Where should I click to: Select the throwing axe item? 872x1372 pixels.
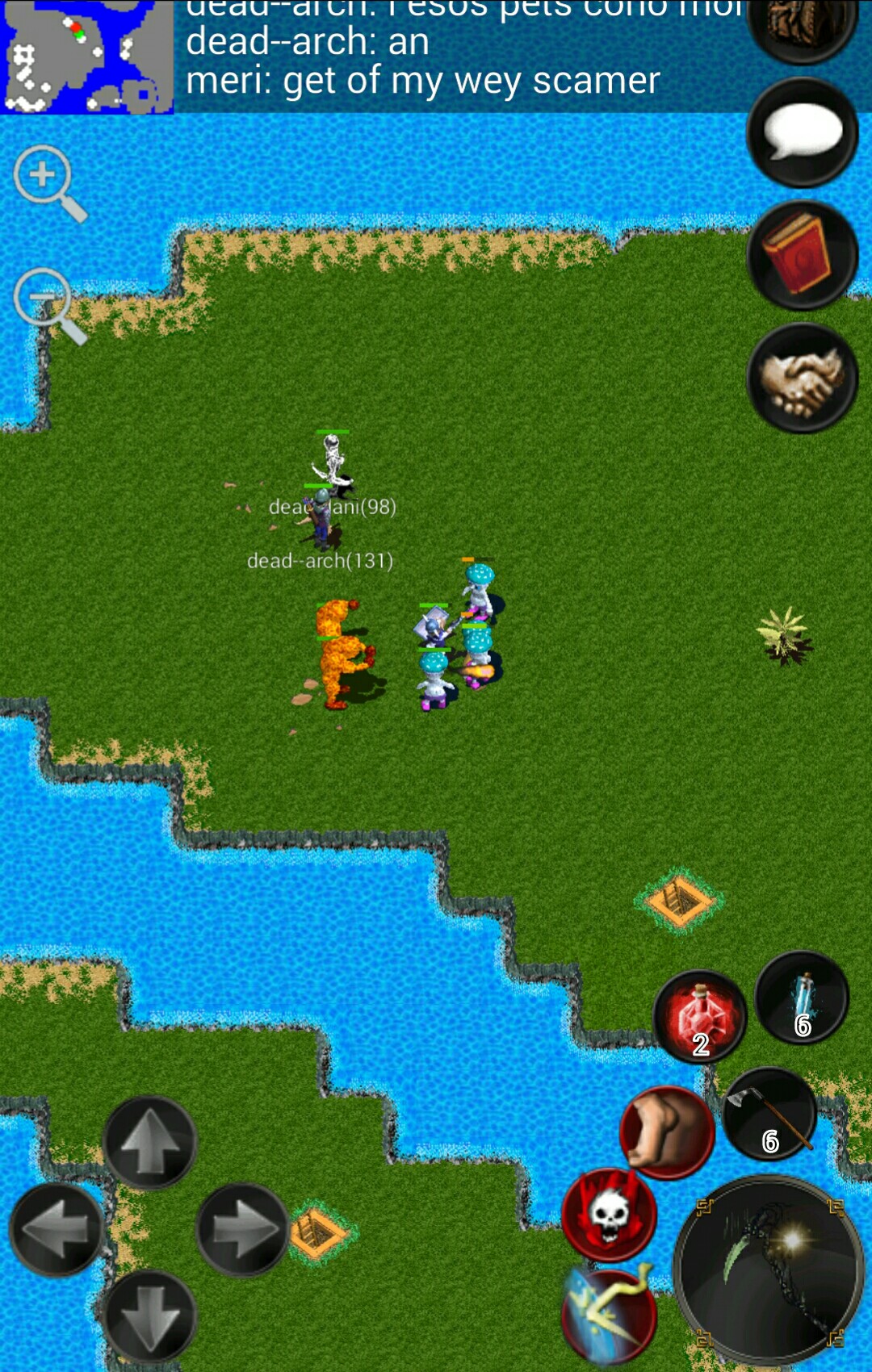[769, 1114]
